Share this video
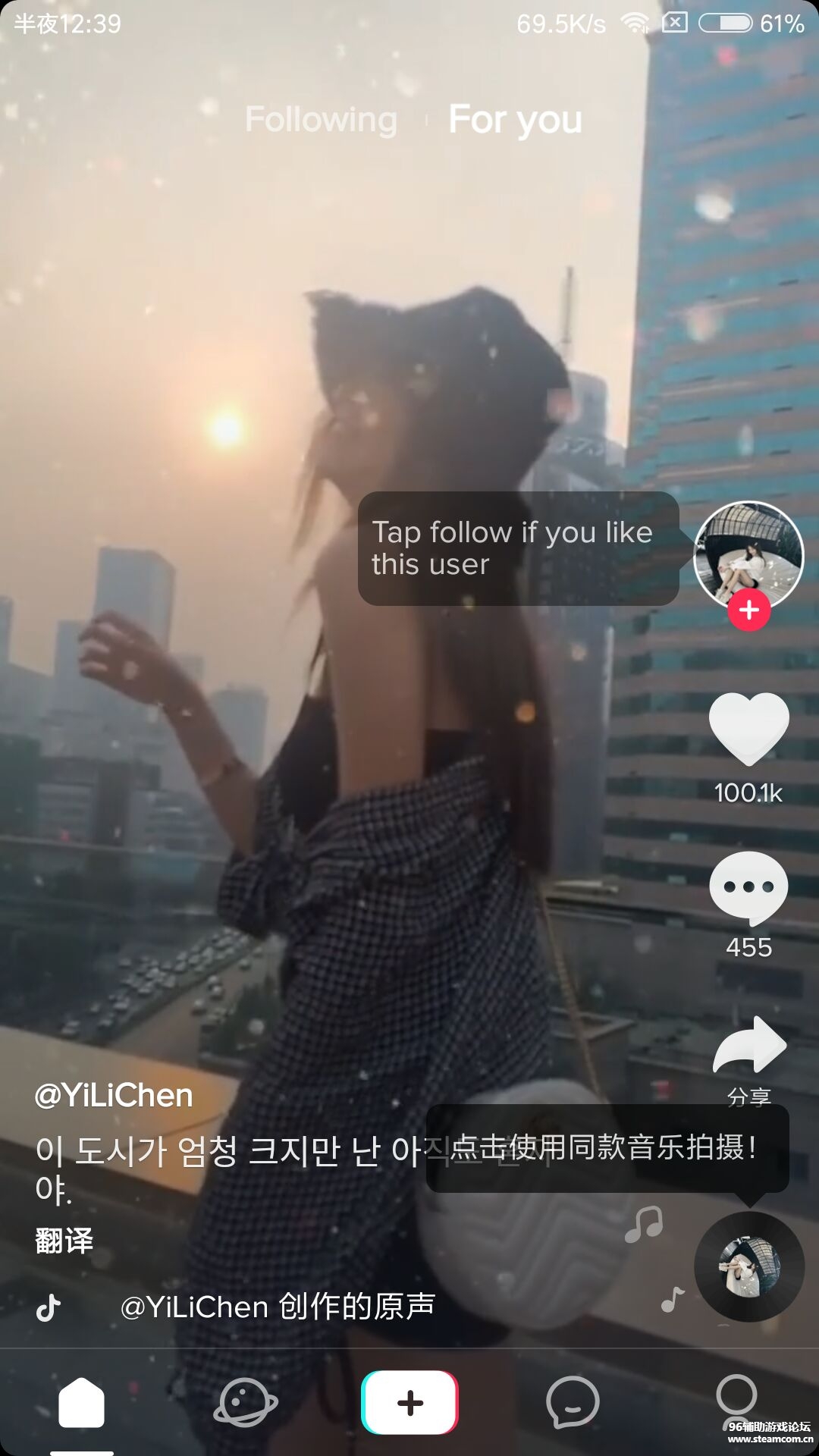819x1456 pixels. [x=749, y=1046]
